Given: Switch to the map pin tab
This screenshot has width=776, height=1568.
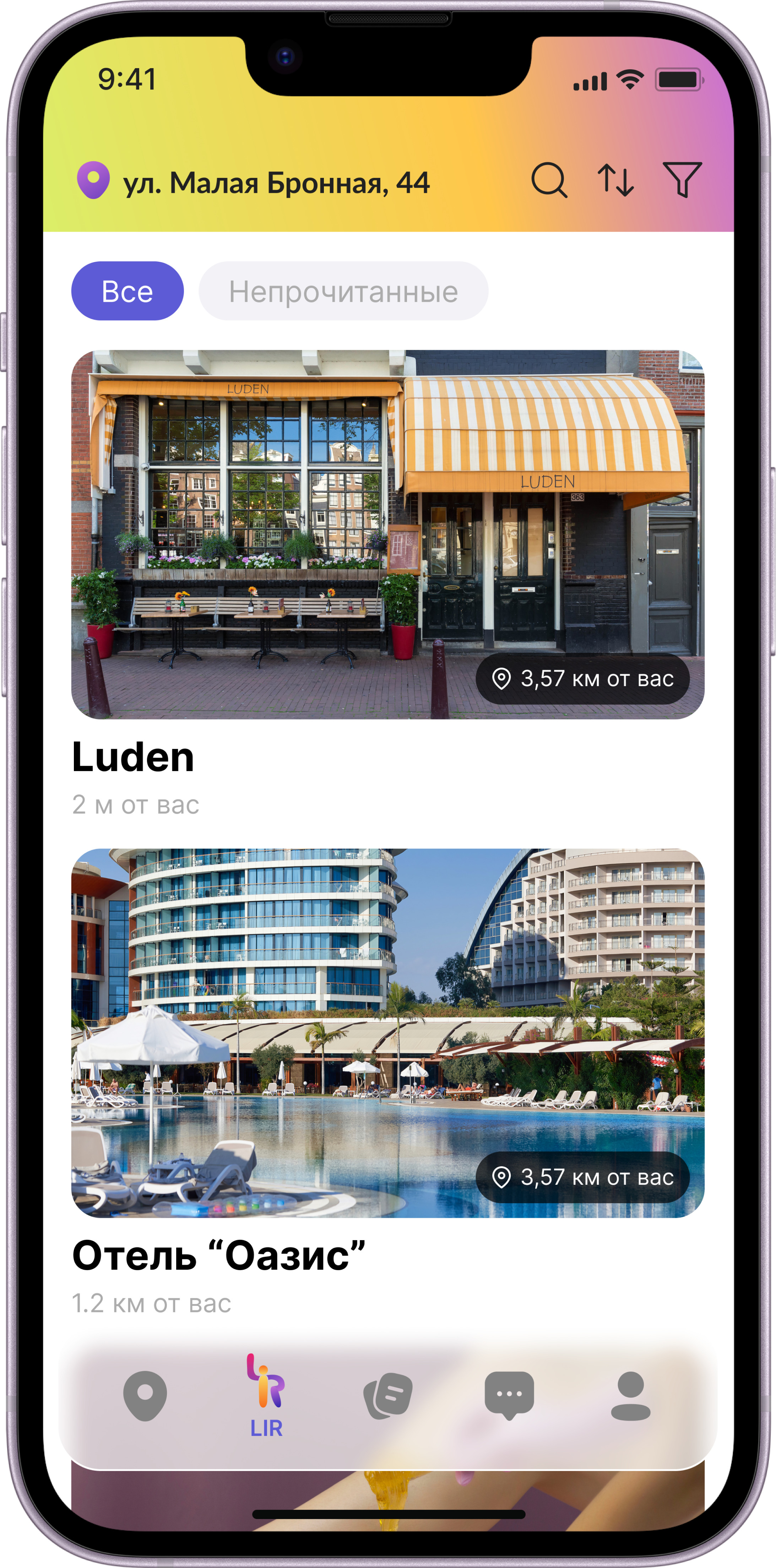Looking at the screenshot, I should [145, 1395].
